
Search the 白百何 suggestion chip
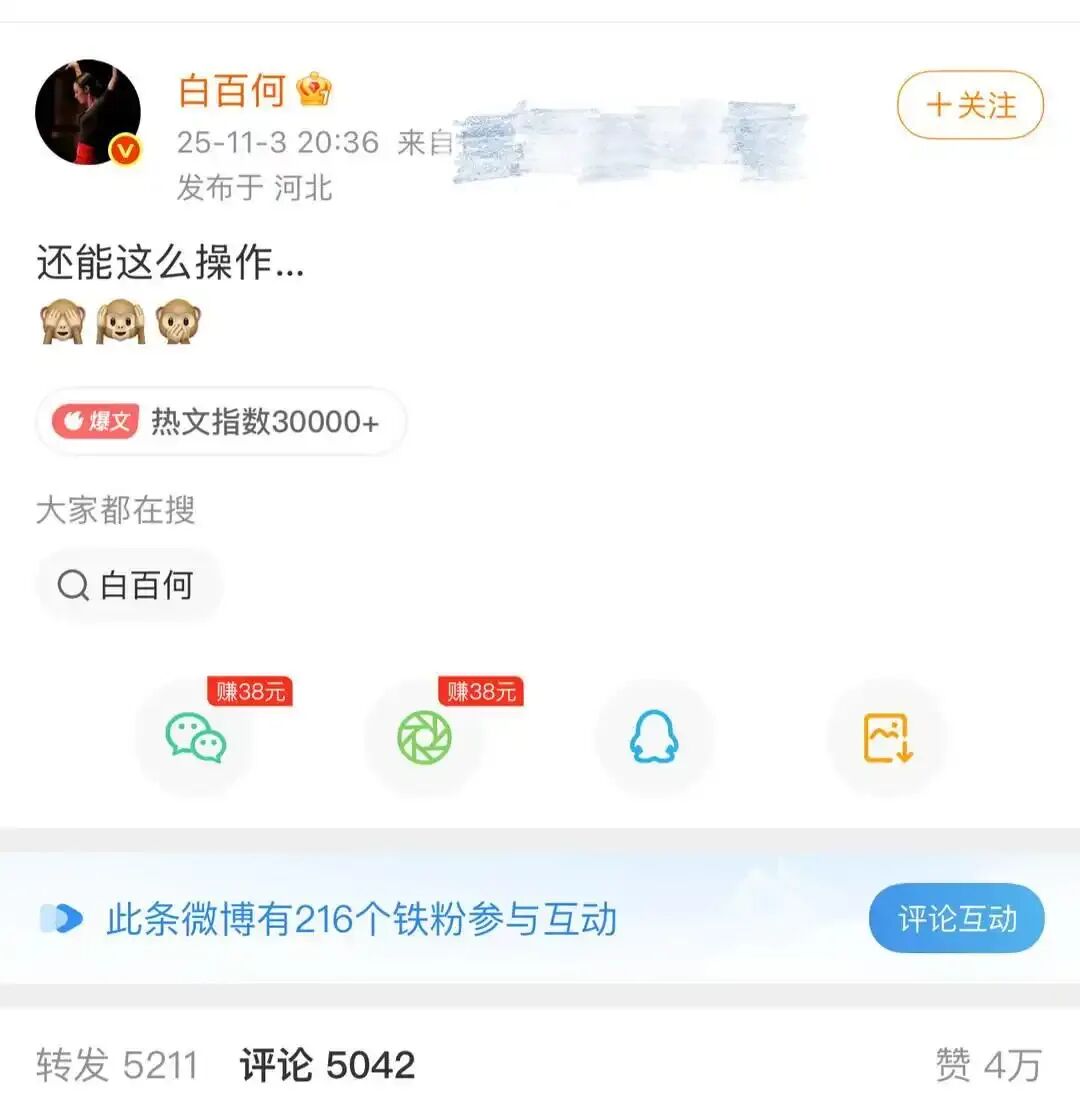click(129, 585)
